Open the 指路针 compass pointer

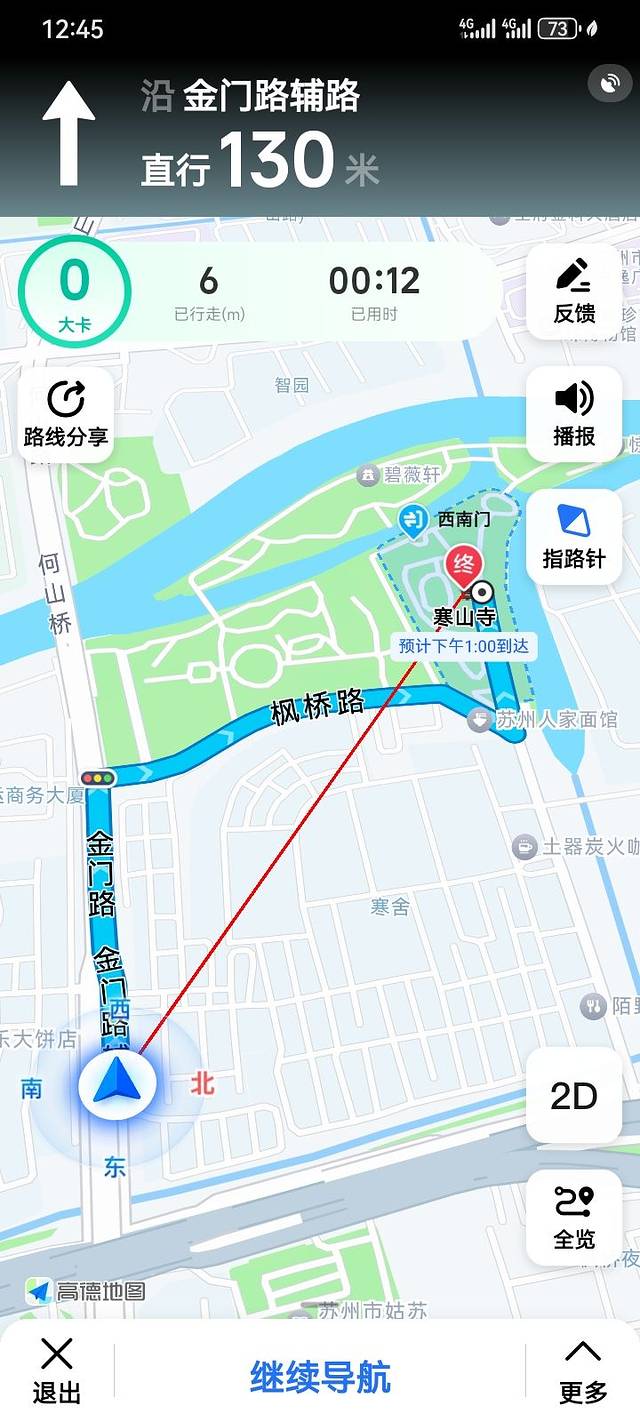tap(574, 536)
